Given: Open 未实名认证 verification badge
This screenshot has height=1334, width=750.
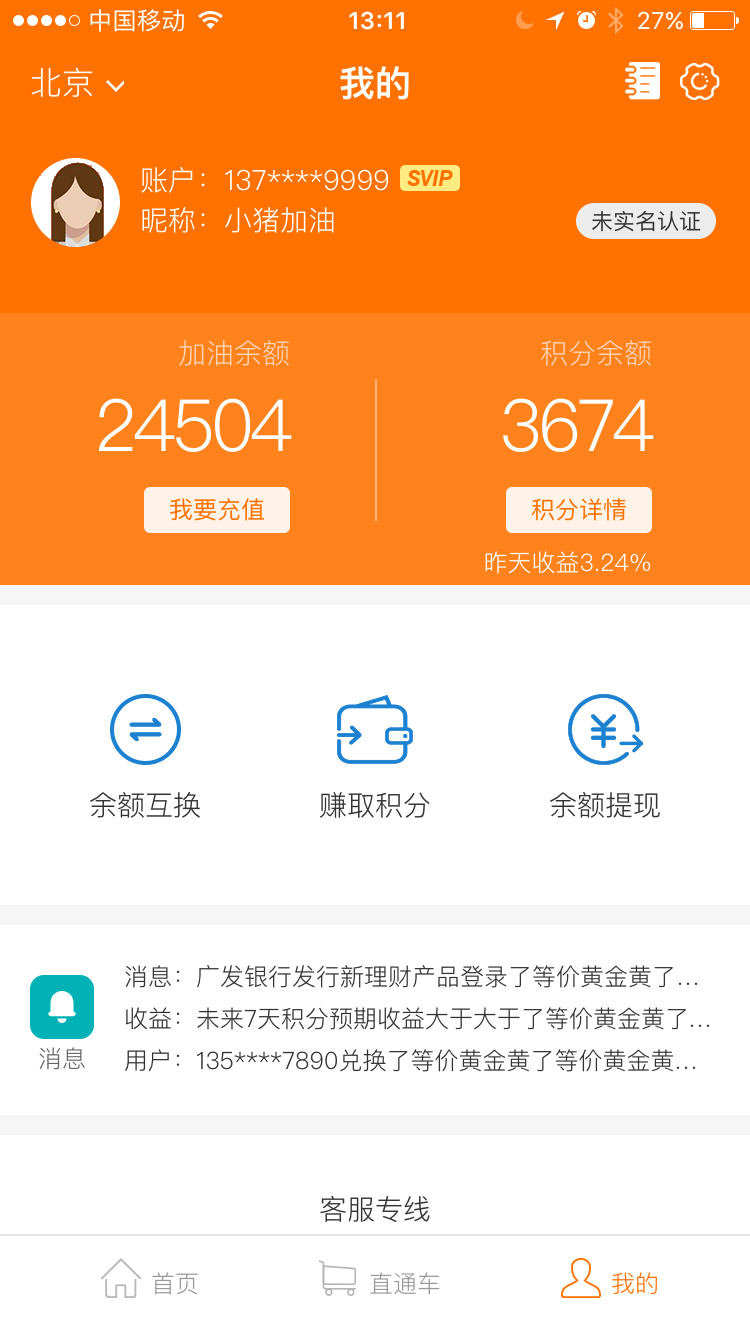Looking at the screenshot, I should click(646, 221).
